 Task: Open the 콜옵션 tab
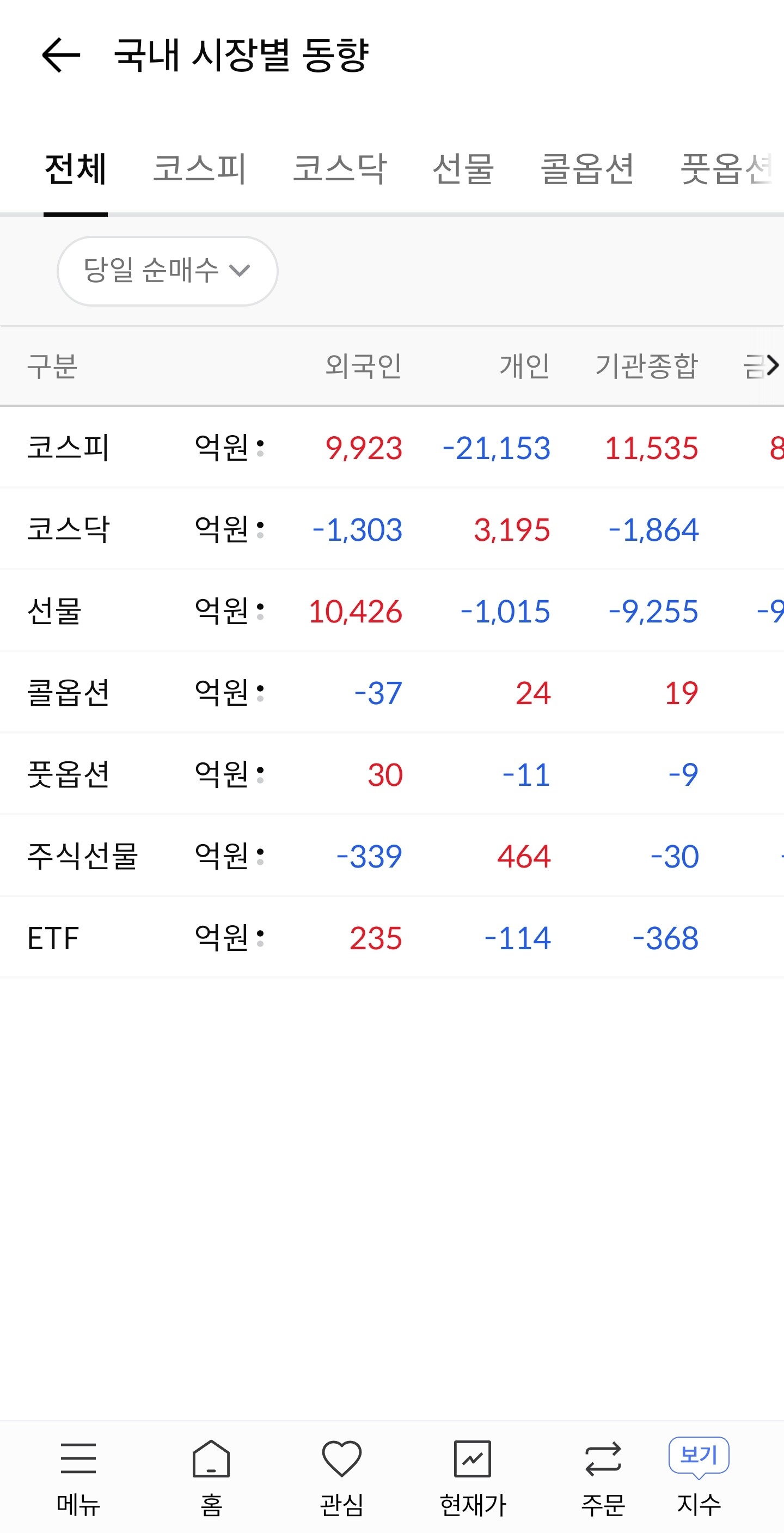pyautogui.click(x=586, y=168)
